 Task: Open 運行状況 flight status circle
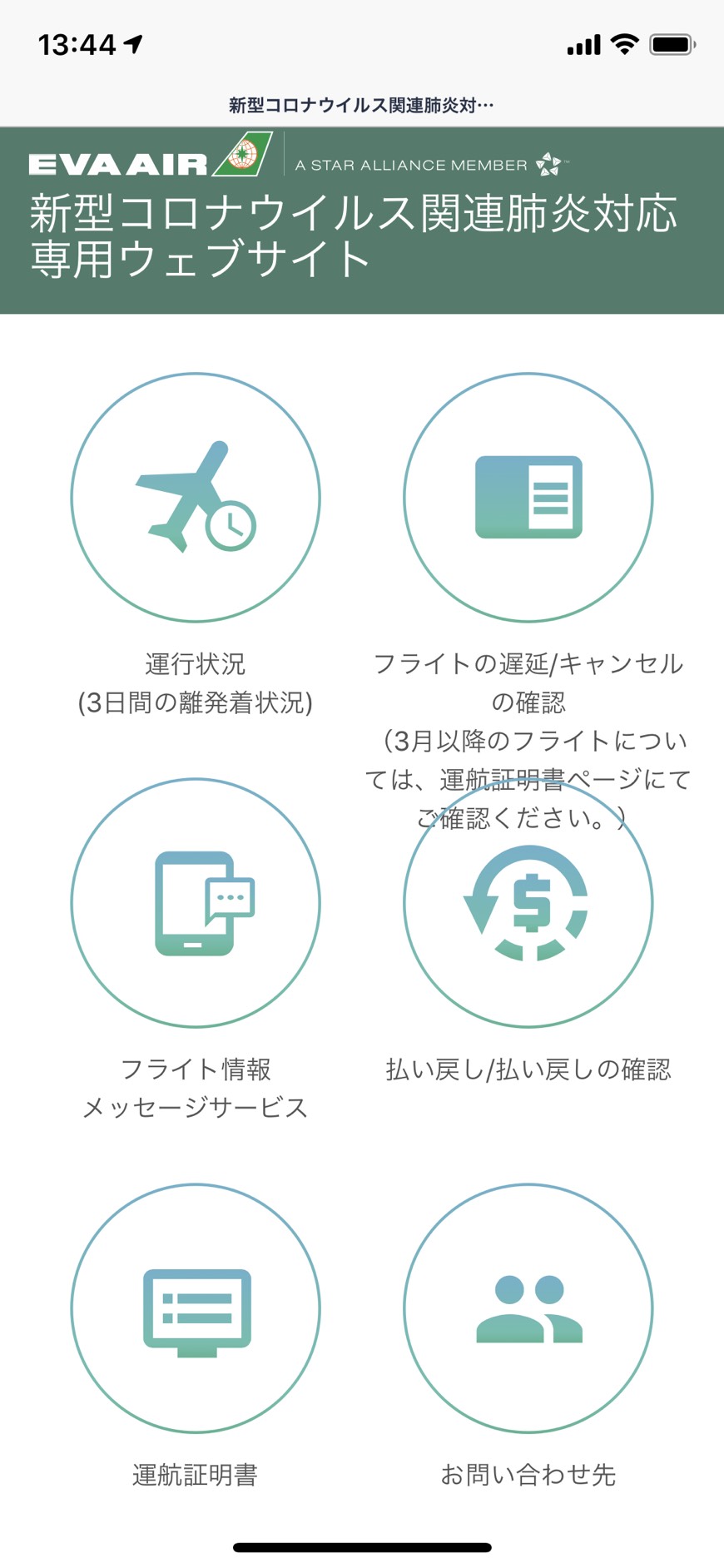tap(196, 497)
